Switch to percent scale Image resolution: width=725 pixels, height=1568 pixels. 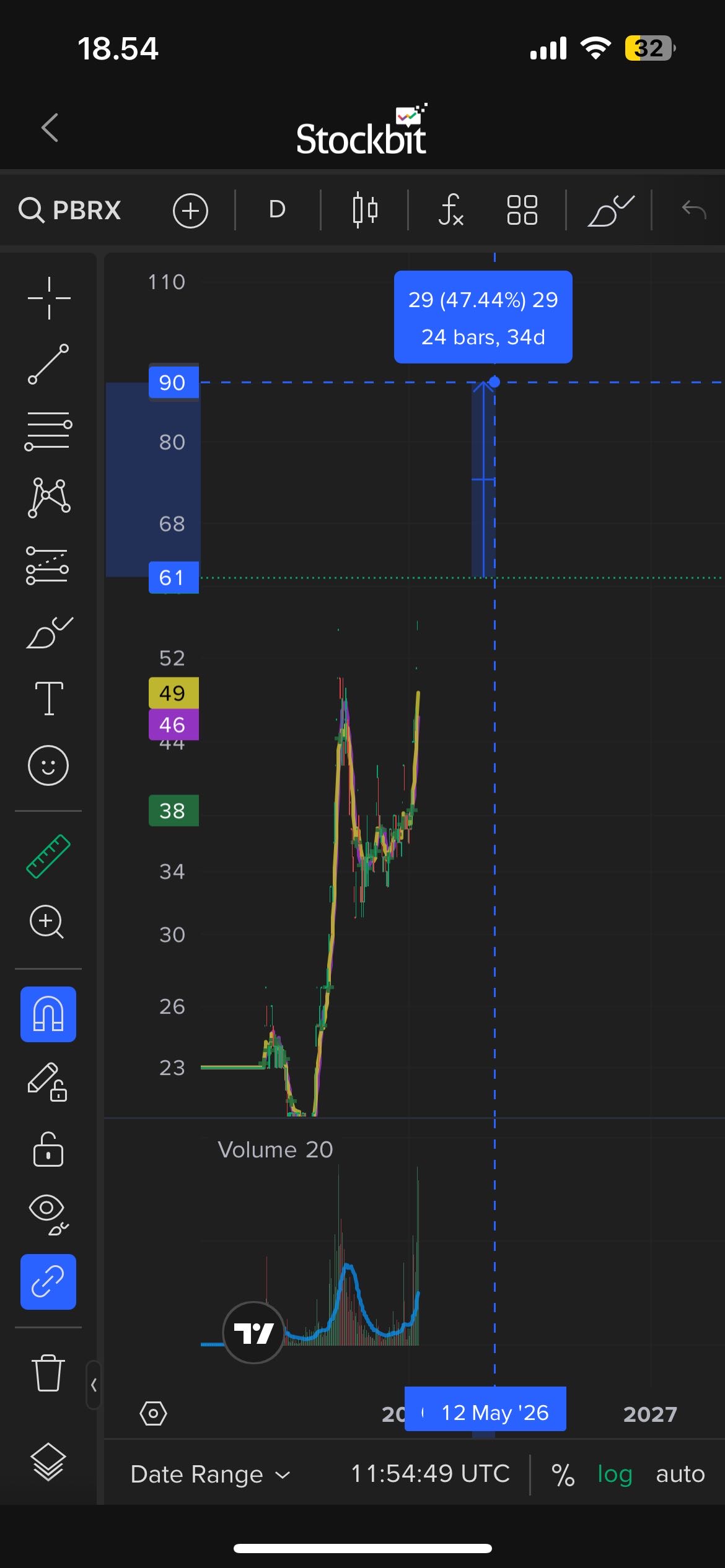coord(563,1474)
